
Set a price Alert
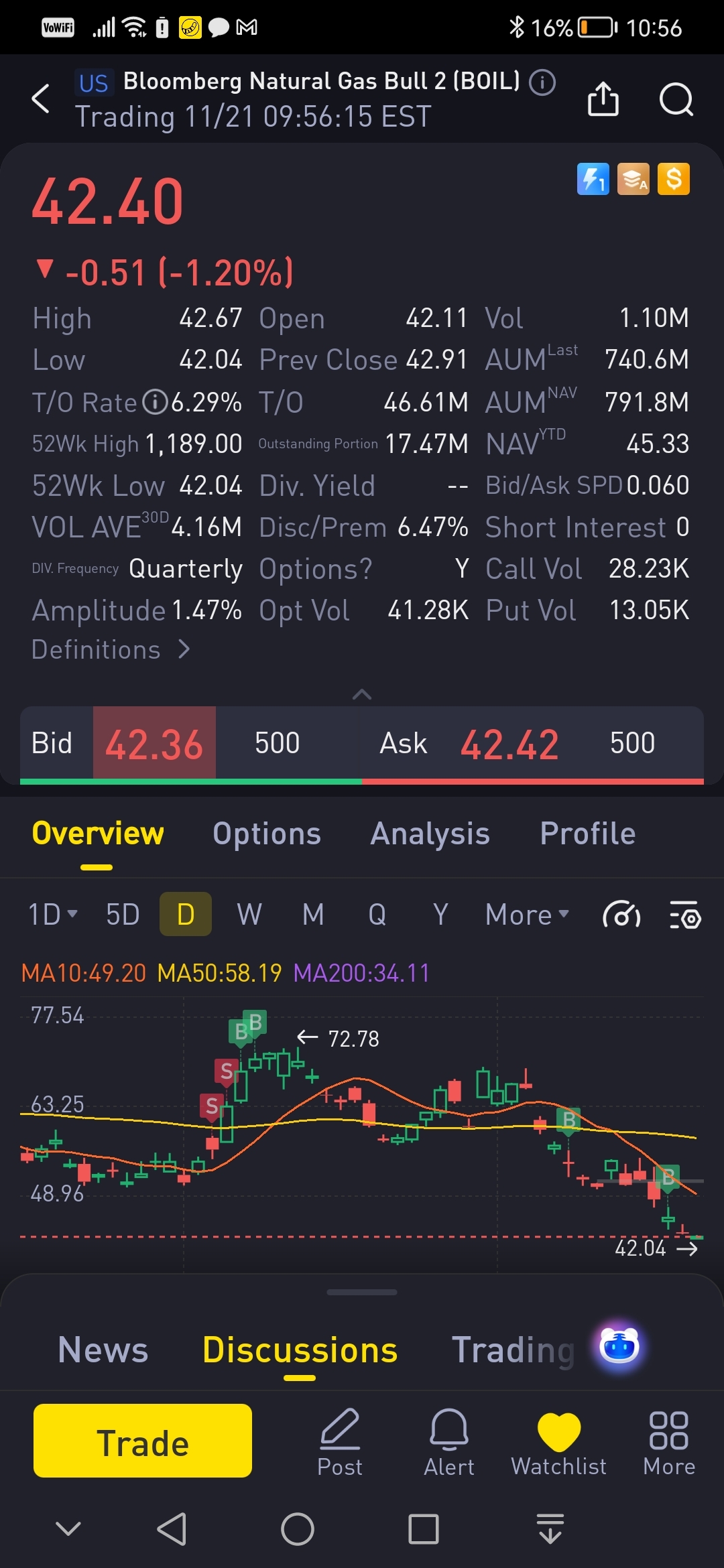tap(449, 1441)
